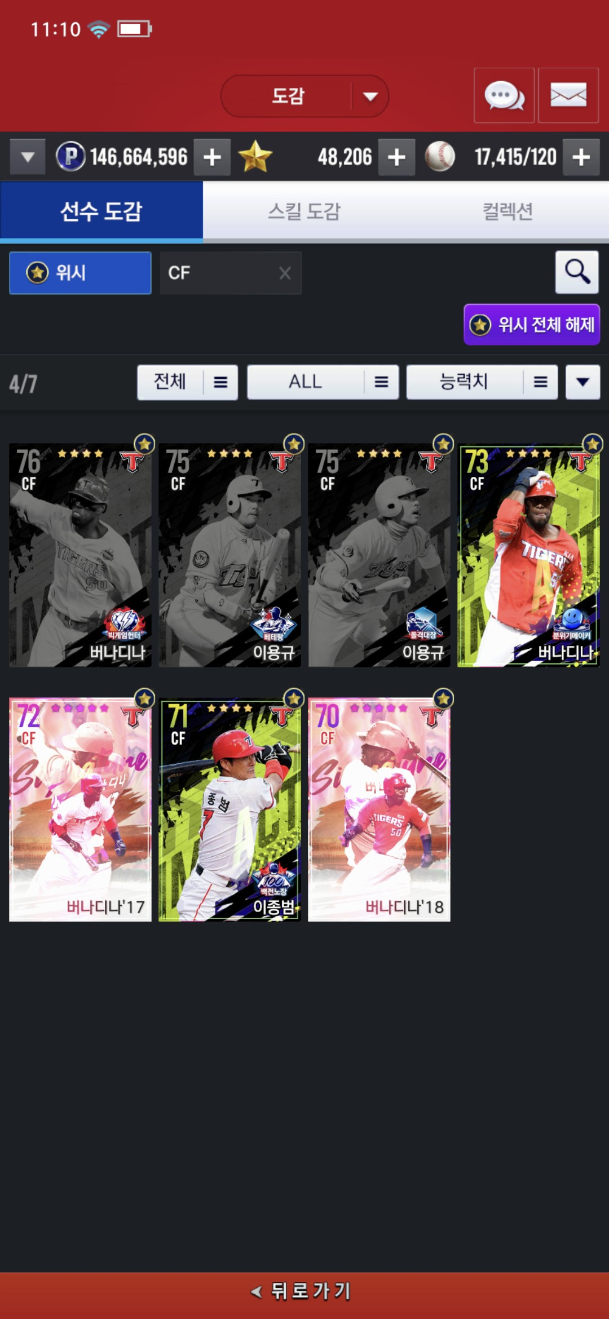Toggle the sort order arrow
Screen dimensions: 609x1319
[x=583, y=382]
